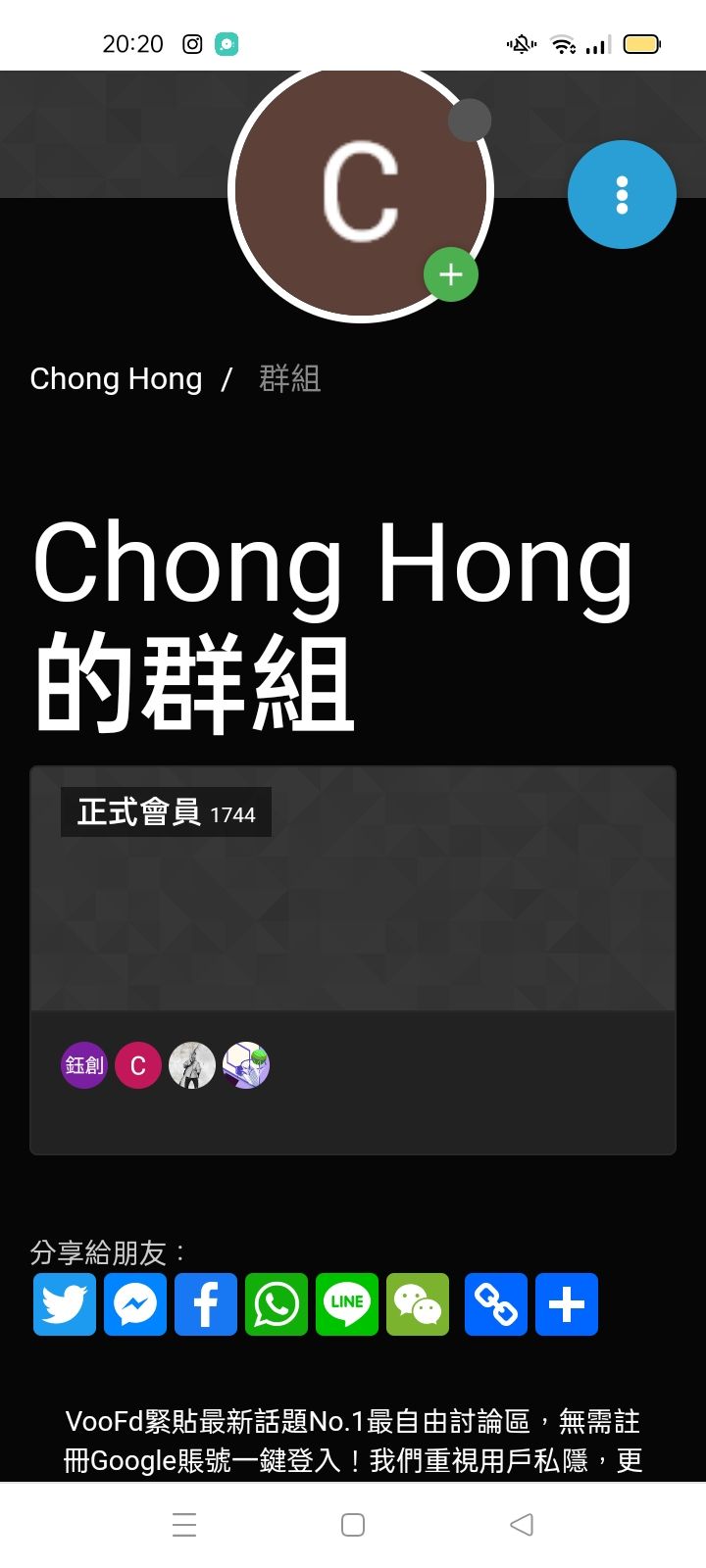This screenshot has width=706, height=1568.
Task: Open recent apps from navigation bar
Action: 184,1525
